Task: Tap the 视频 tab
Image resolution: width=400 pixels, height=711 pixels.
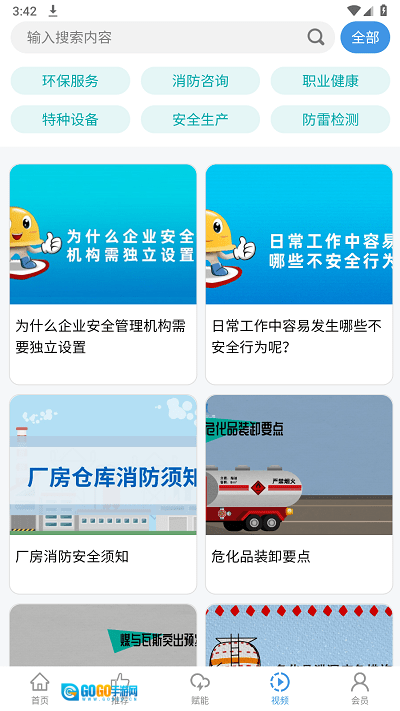Action: [x=280, y=688]
